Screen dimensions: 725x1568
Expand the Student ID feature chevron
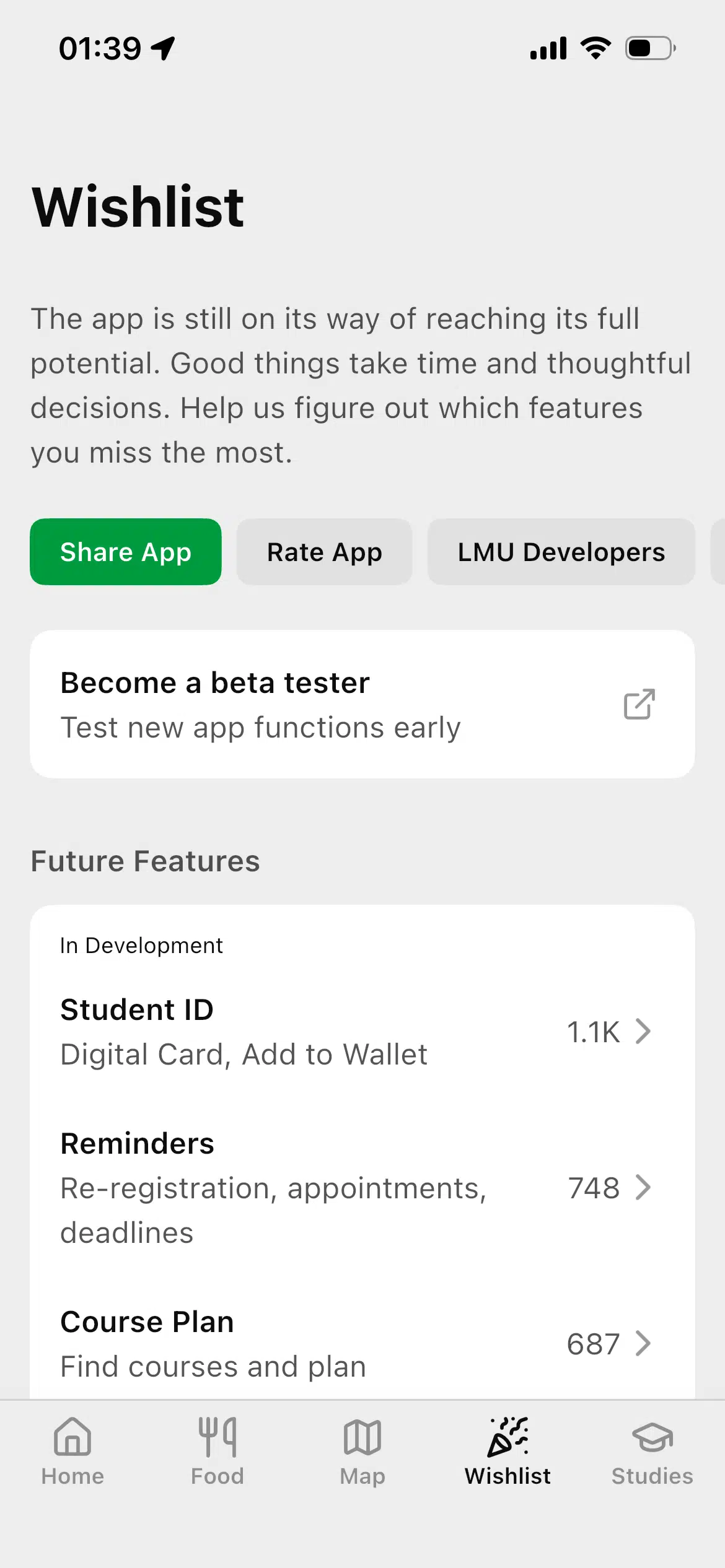643,1031
